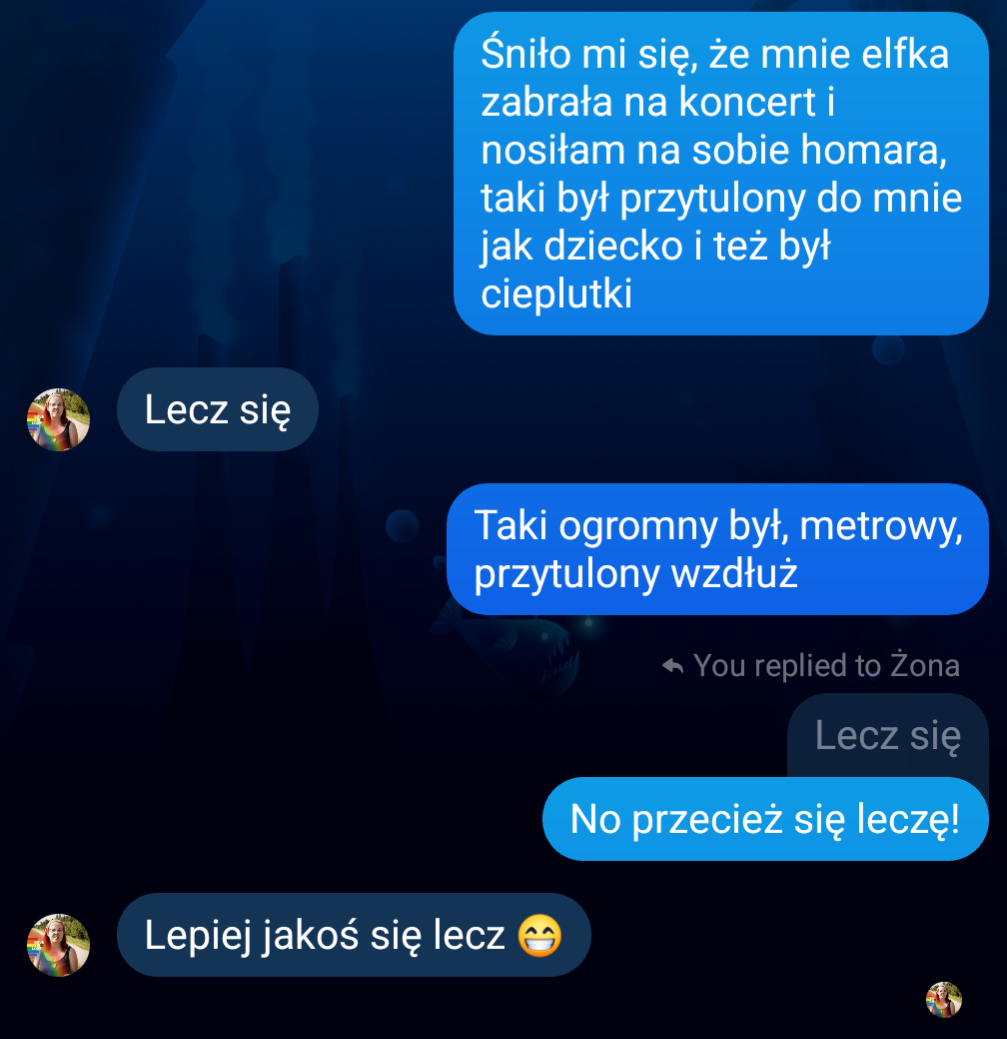The width and height of the screenshot is (1007, 1039).
Task: Open Żona's avatar beside the "Lecz się" message
Action: click(x=58, y=420)
